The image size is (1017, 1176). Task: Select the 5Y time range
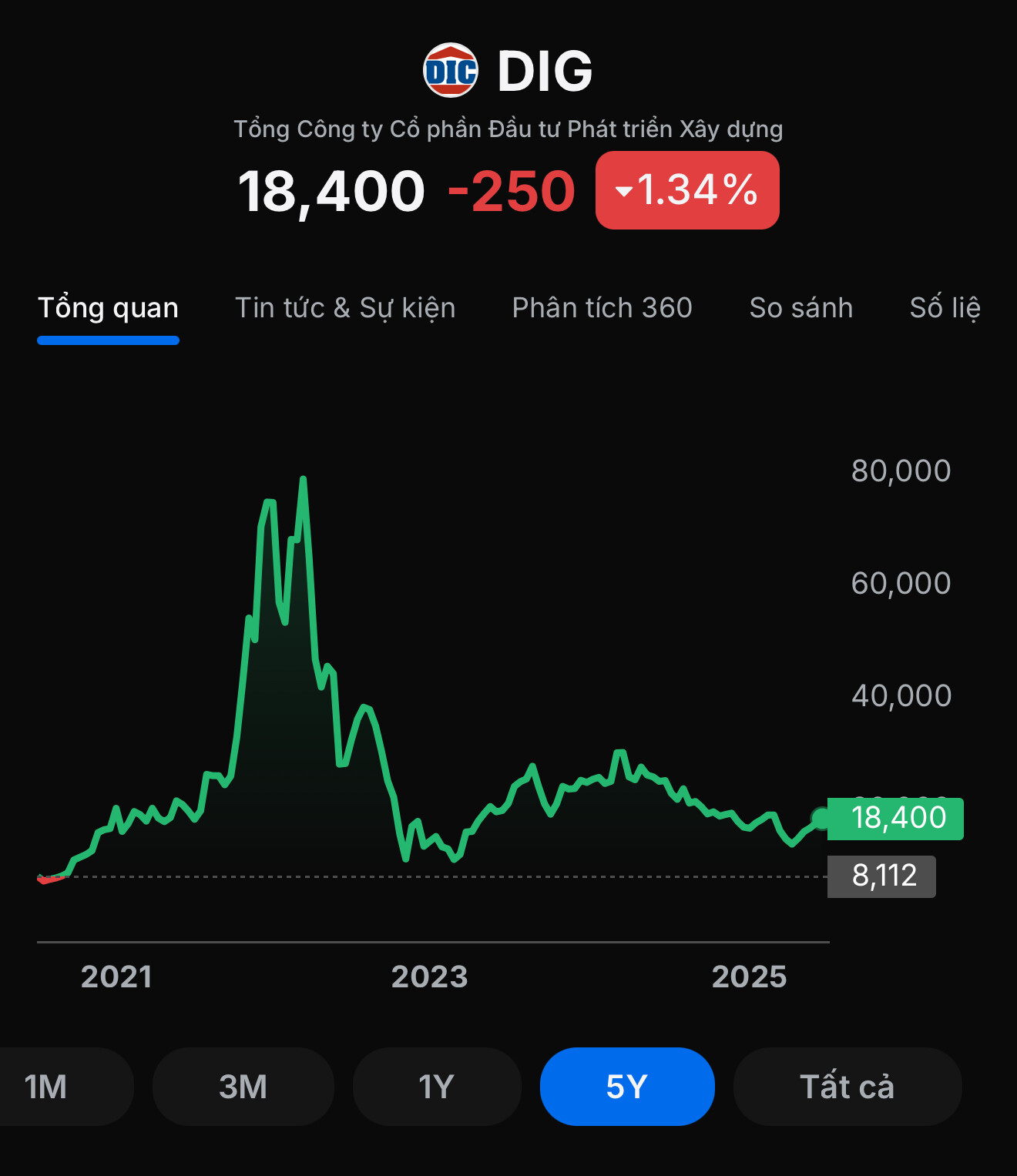(x=627, y=1087)
